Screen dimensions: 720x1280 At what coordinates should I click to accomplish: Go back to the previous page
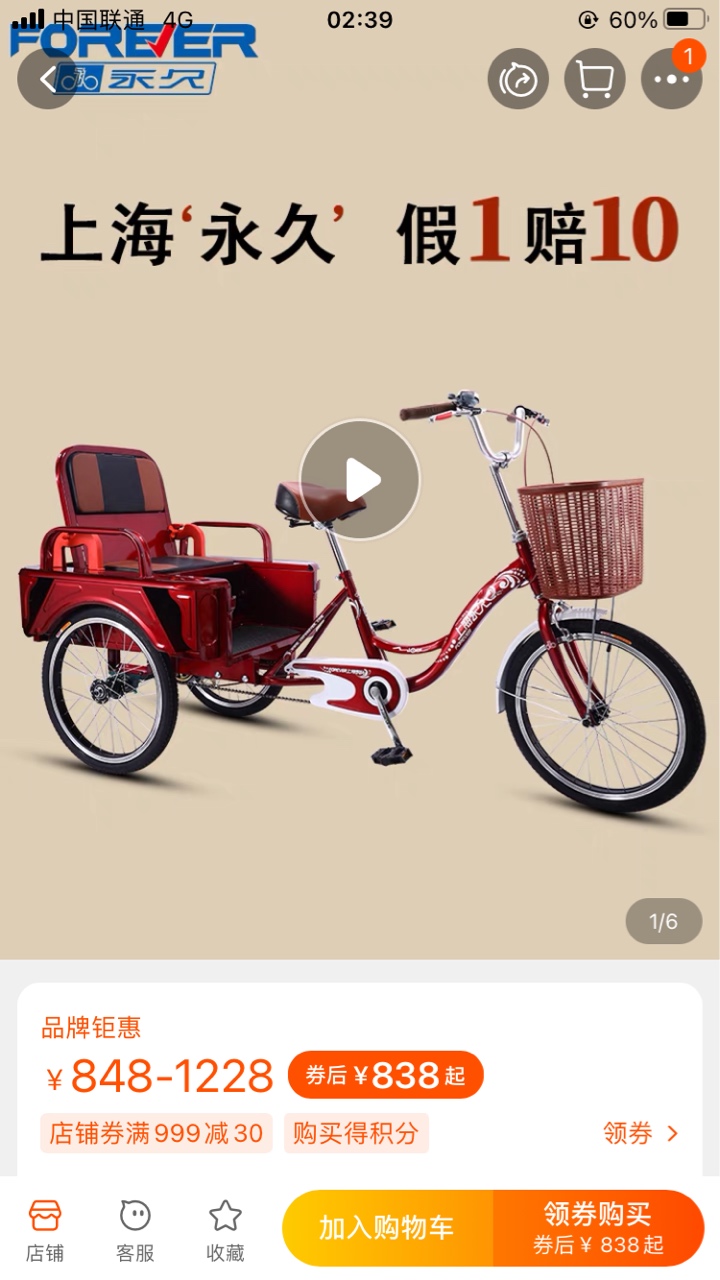coord(47,79)
